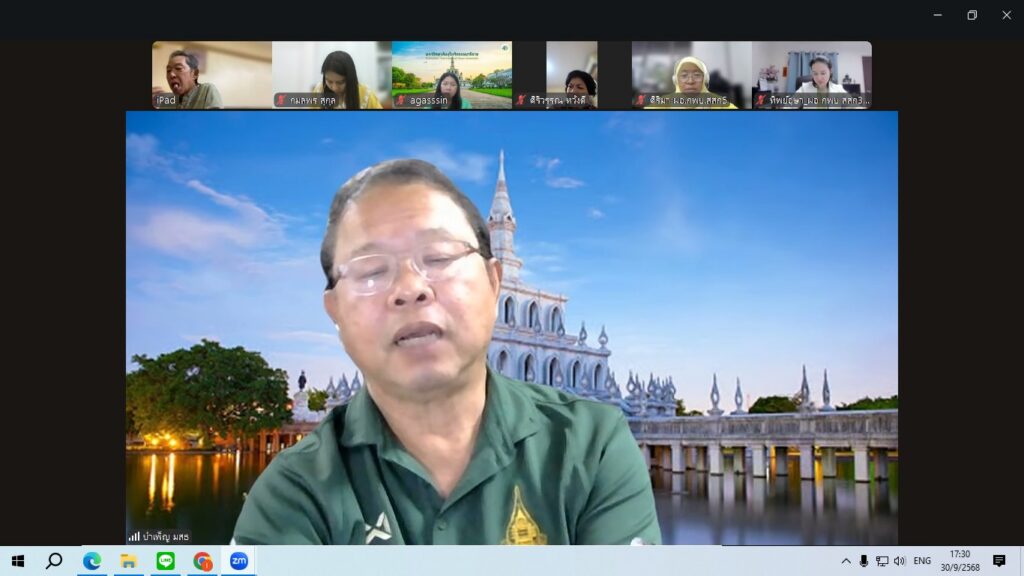
Task: Open Google Chrome from the taskbar
Action: coord(203,561)
